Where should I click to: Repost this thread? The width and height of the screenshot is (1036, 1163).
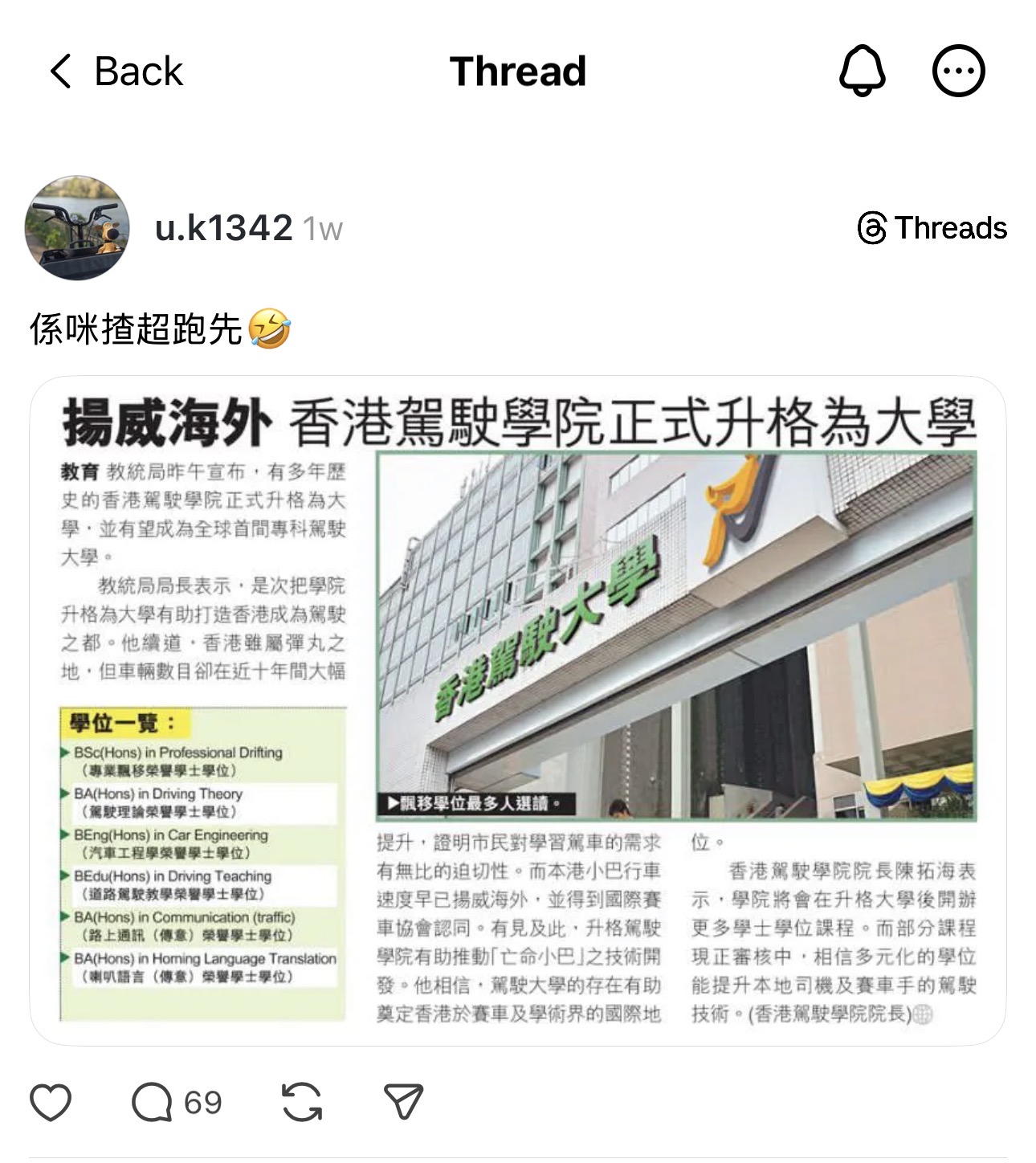[302, 1102]
